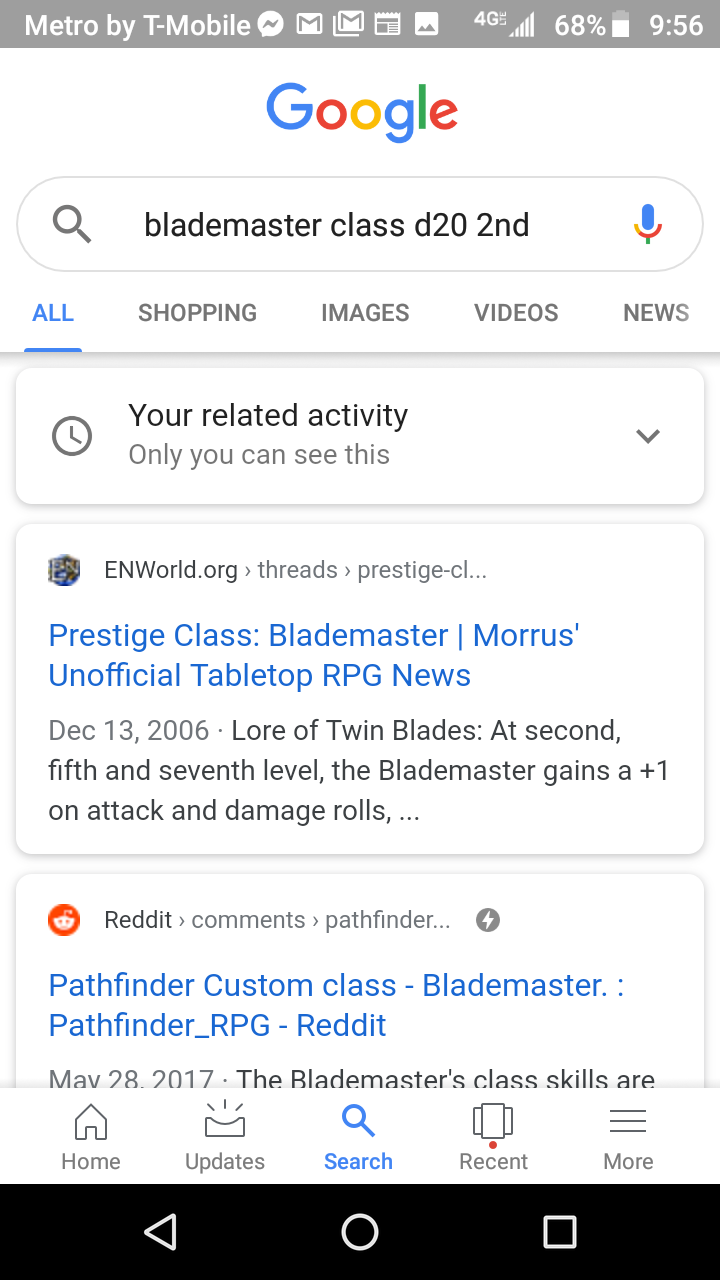Tap the clock icon beside Your related activity
Image resolution: width=720 pixels, height=1280 pixels.
[71, 435]
